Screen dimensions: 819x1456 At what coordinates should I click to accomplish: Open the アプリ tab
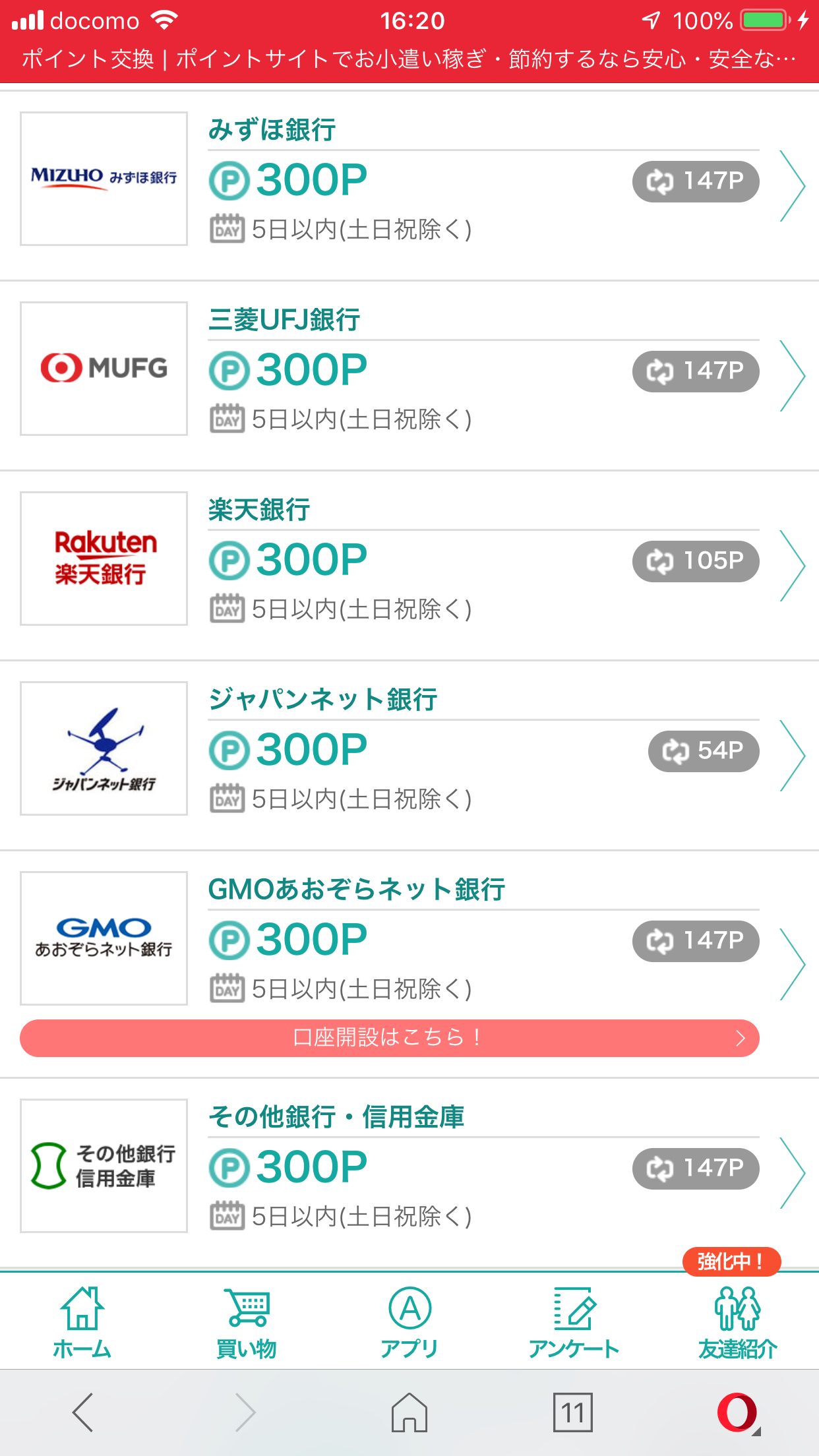[409, 1322]
